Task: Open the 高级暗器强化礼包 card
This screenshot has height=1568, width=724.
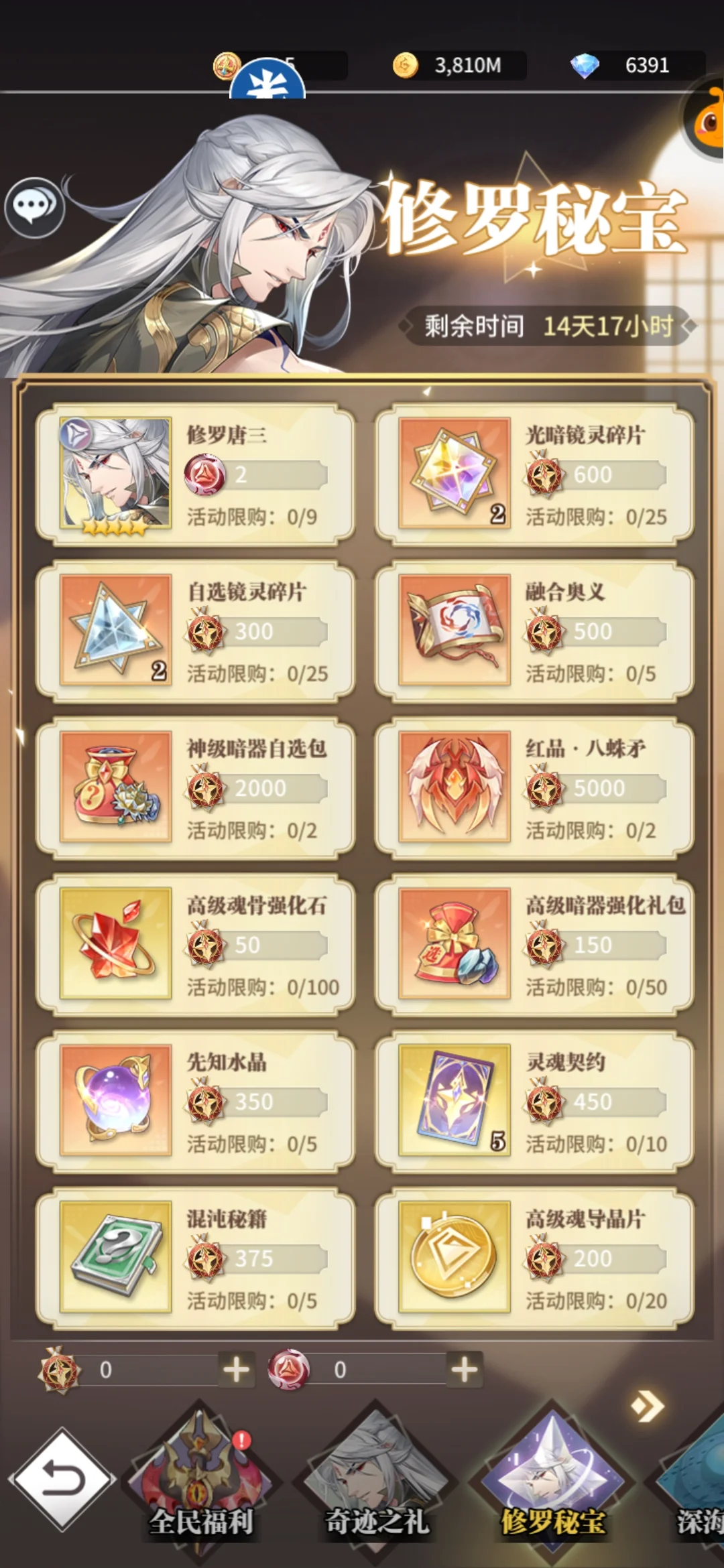Action: tap(534, 945)
